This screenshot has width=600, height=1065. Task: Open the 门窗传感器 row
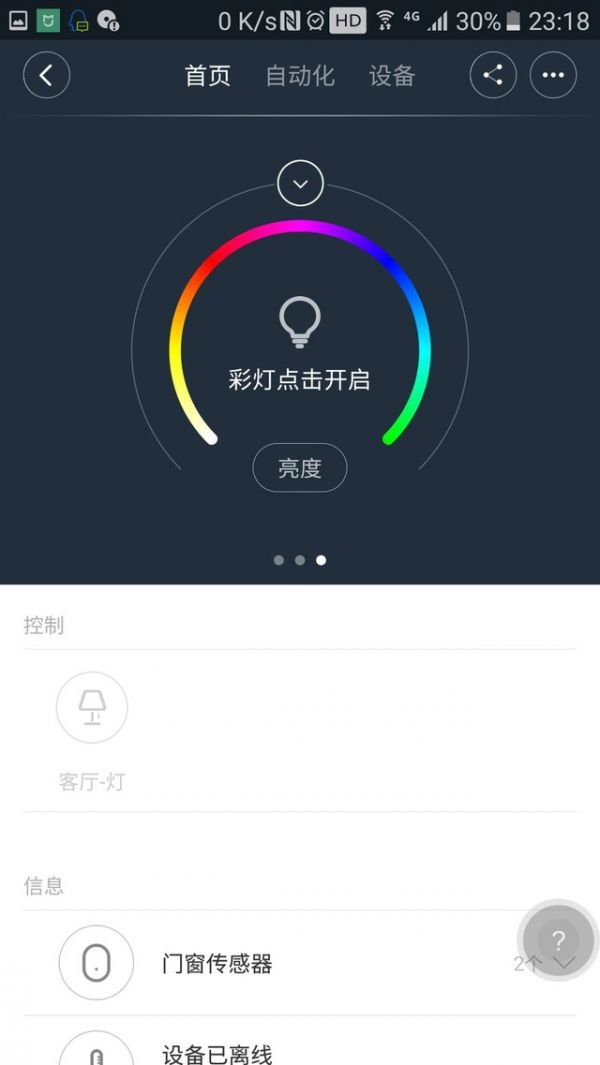click(x=300, y=964)
